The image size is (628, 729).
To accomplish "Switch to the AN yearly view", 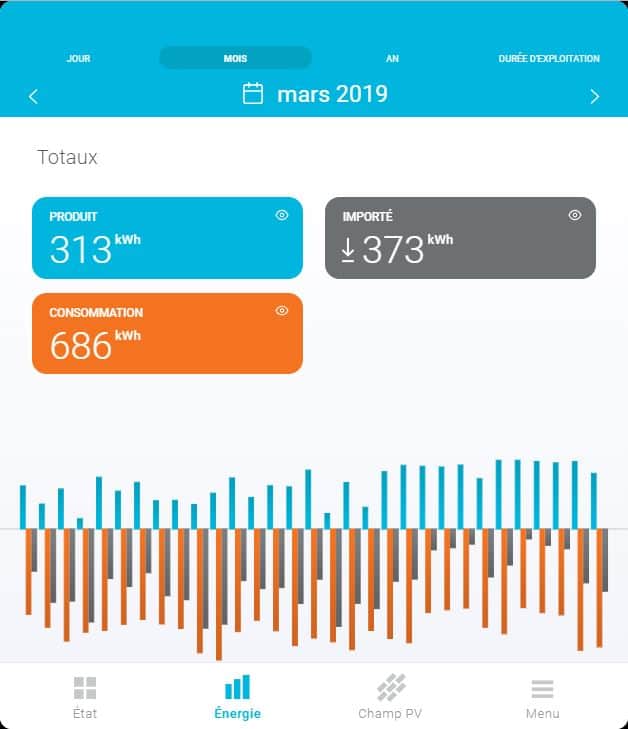I will (x=392, y=58).
